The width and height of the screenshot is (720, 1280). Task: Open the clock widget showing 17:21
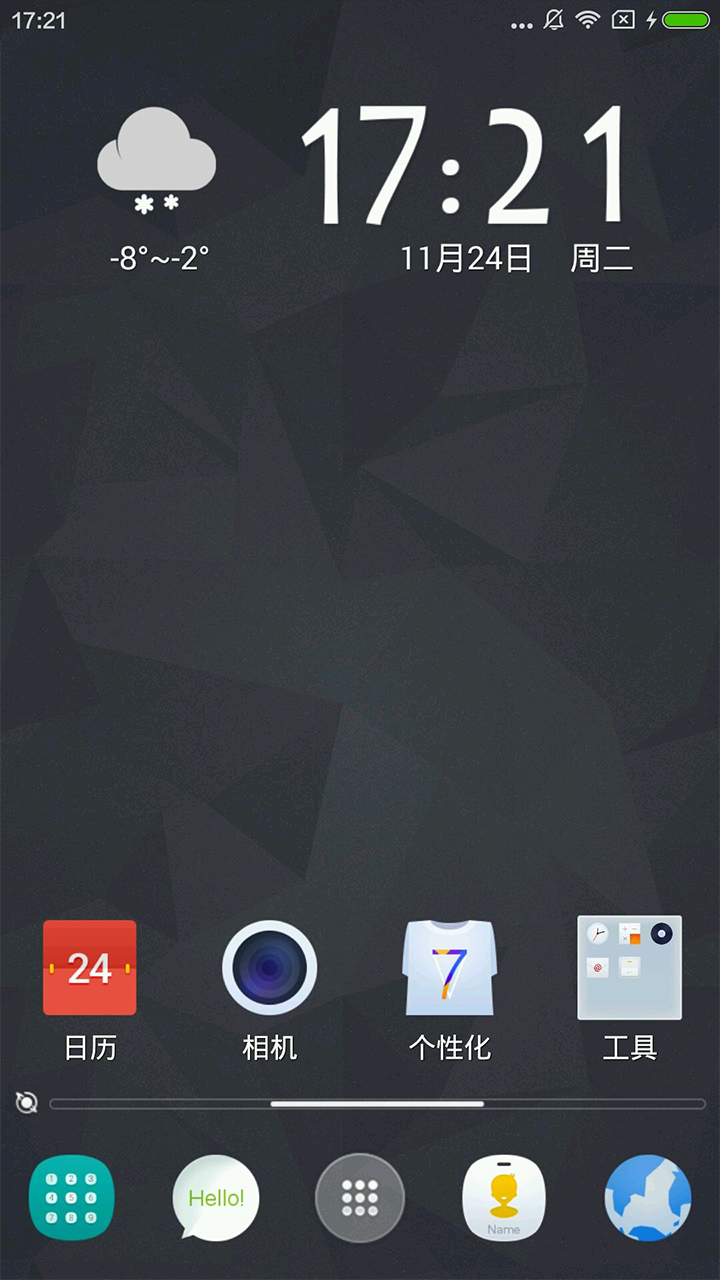click(468, 165)
